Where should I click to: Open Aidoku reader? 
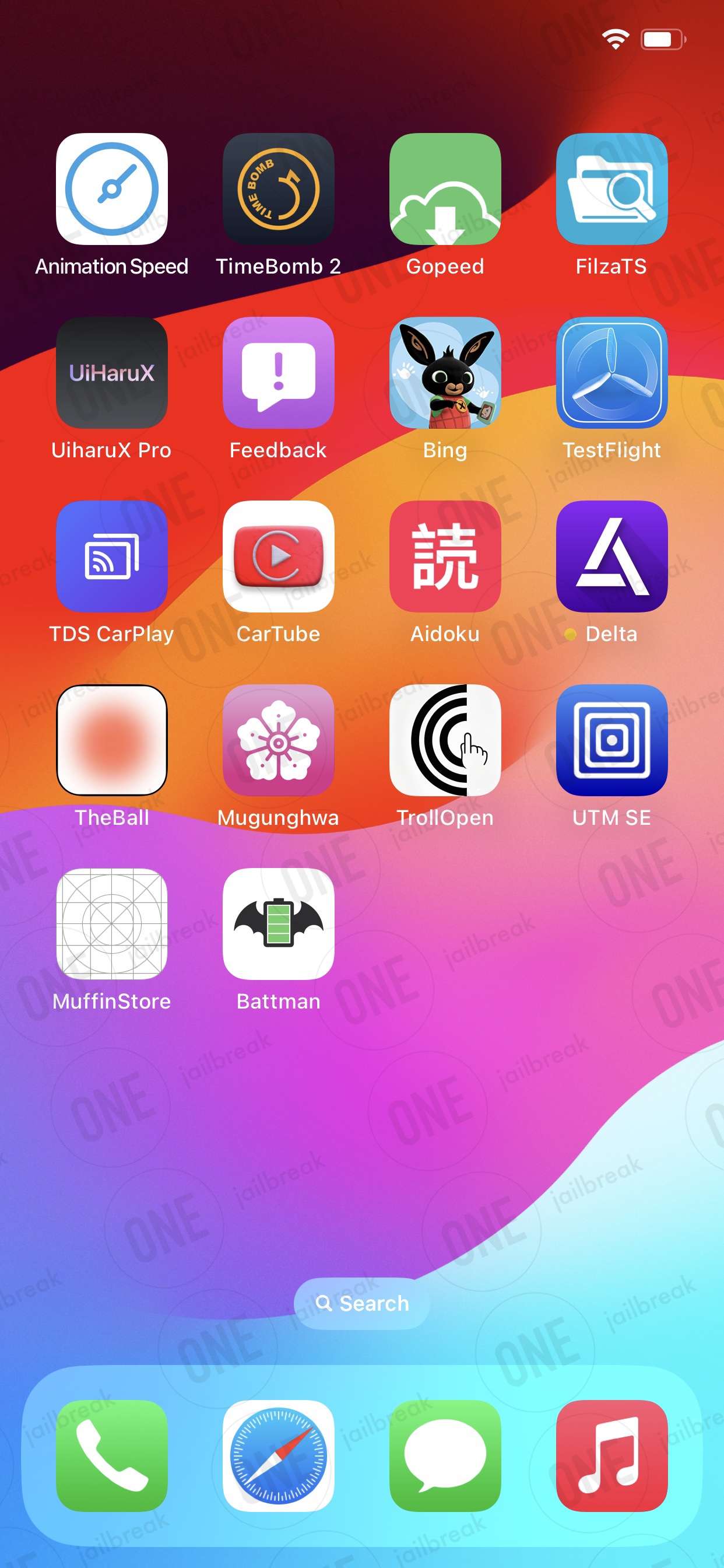445,556
